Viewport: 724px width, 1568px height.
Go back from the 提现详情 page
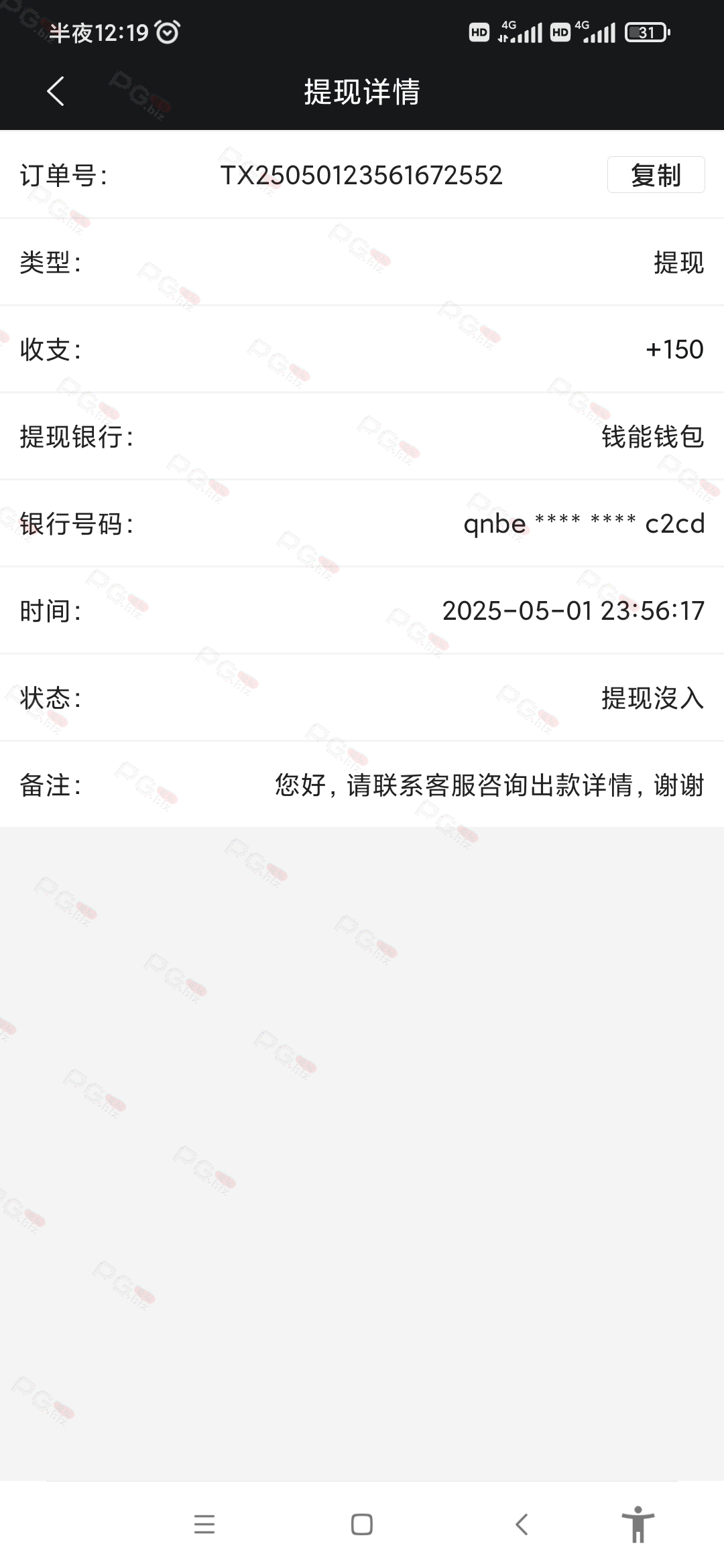[x=56, y=91]
